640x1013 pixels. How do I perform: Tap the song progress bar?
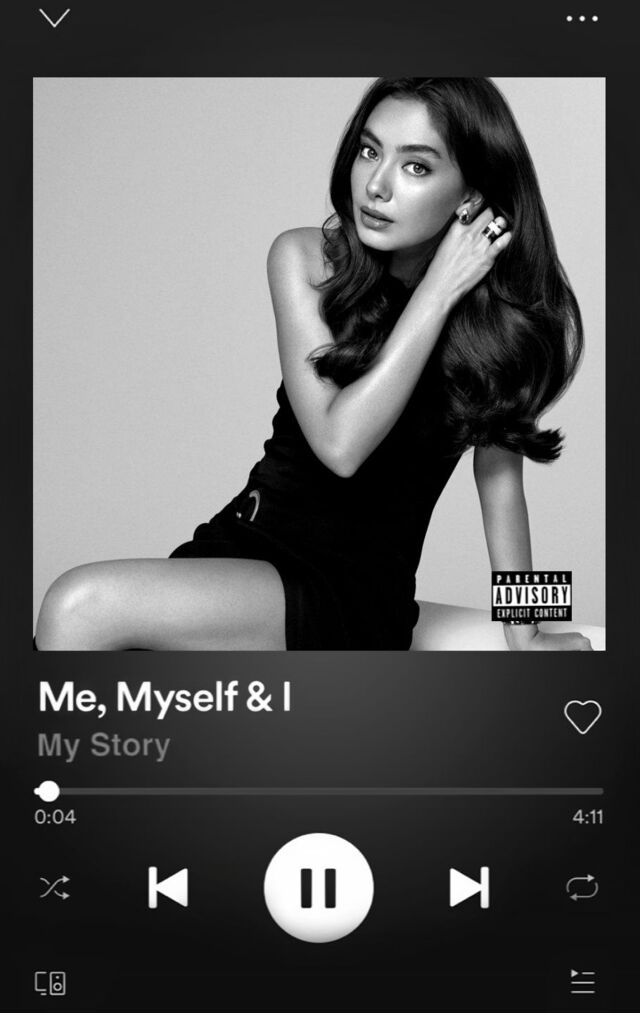(x=320, y=791)
